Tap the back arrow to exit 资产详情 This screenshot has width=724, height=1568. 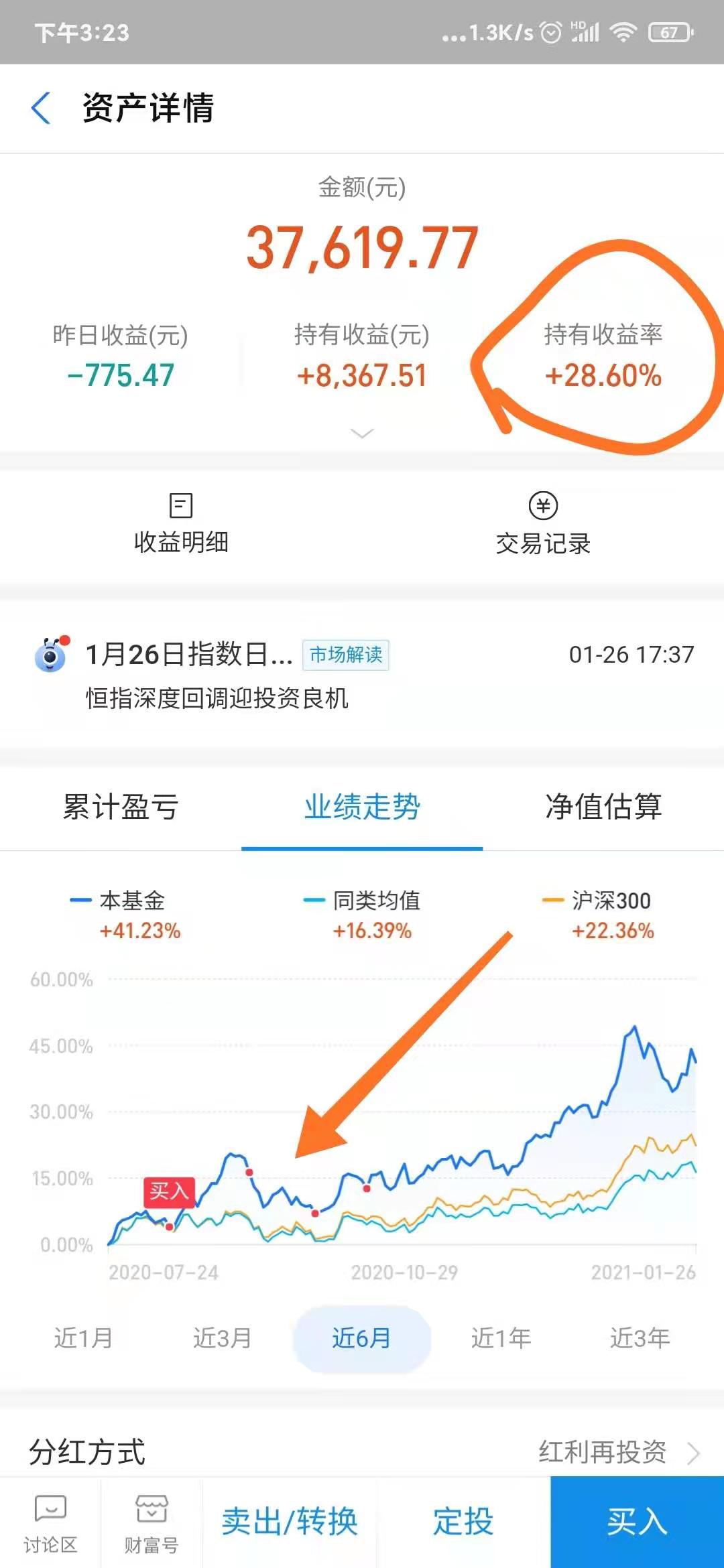tap(42, 109)
